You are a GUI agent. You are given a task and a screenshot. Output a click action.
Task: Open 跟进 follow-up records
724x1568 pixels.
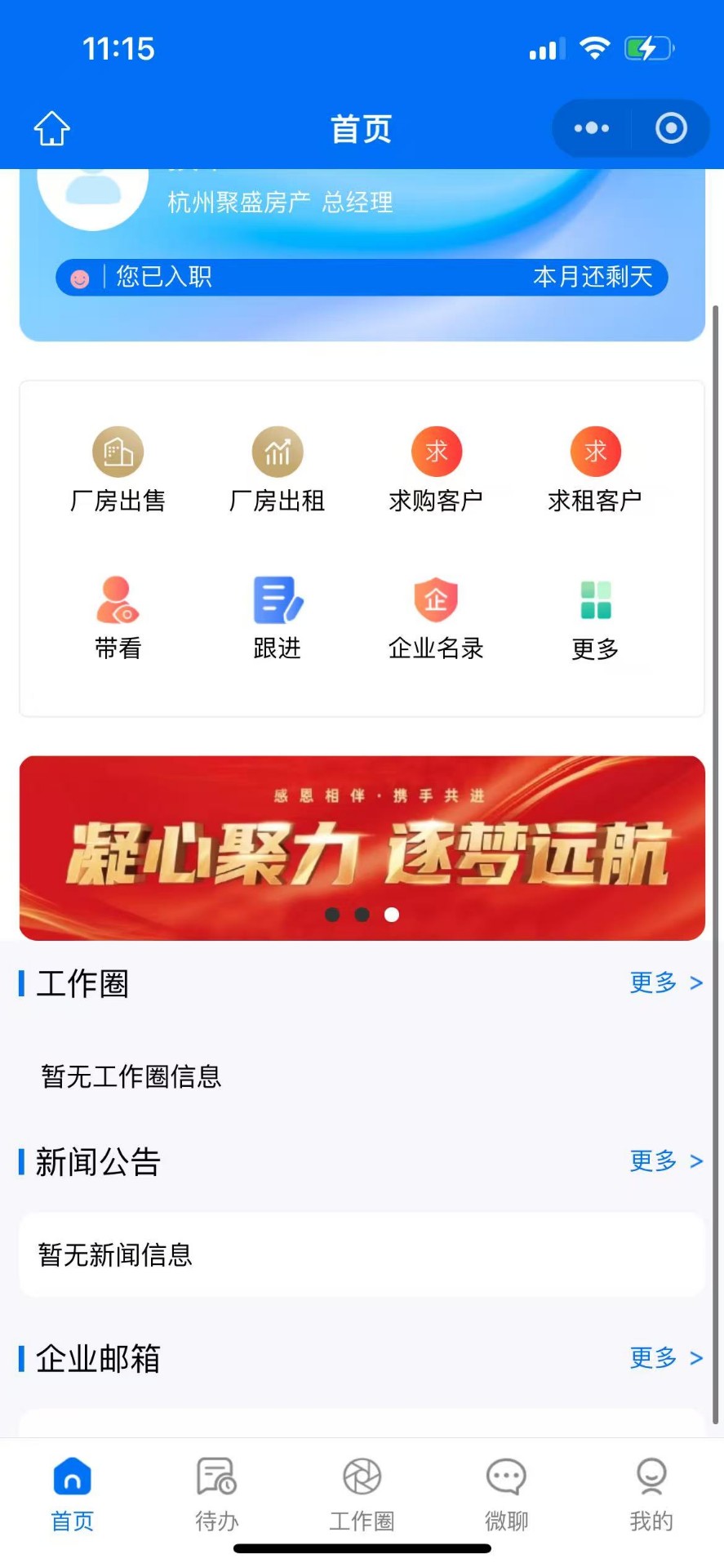click(278, 617)
